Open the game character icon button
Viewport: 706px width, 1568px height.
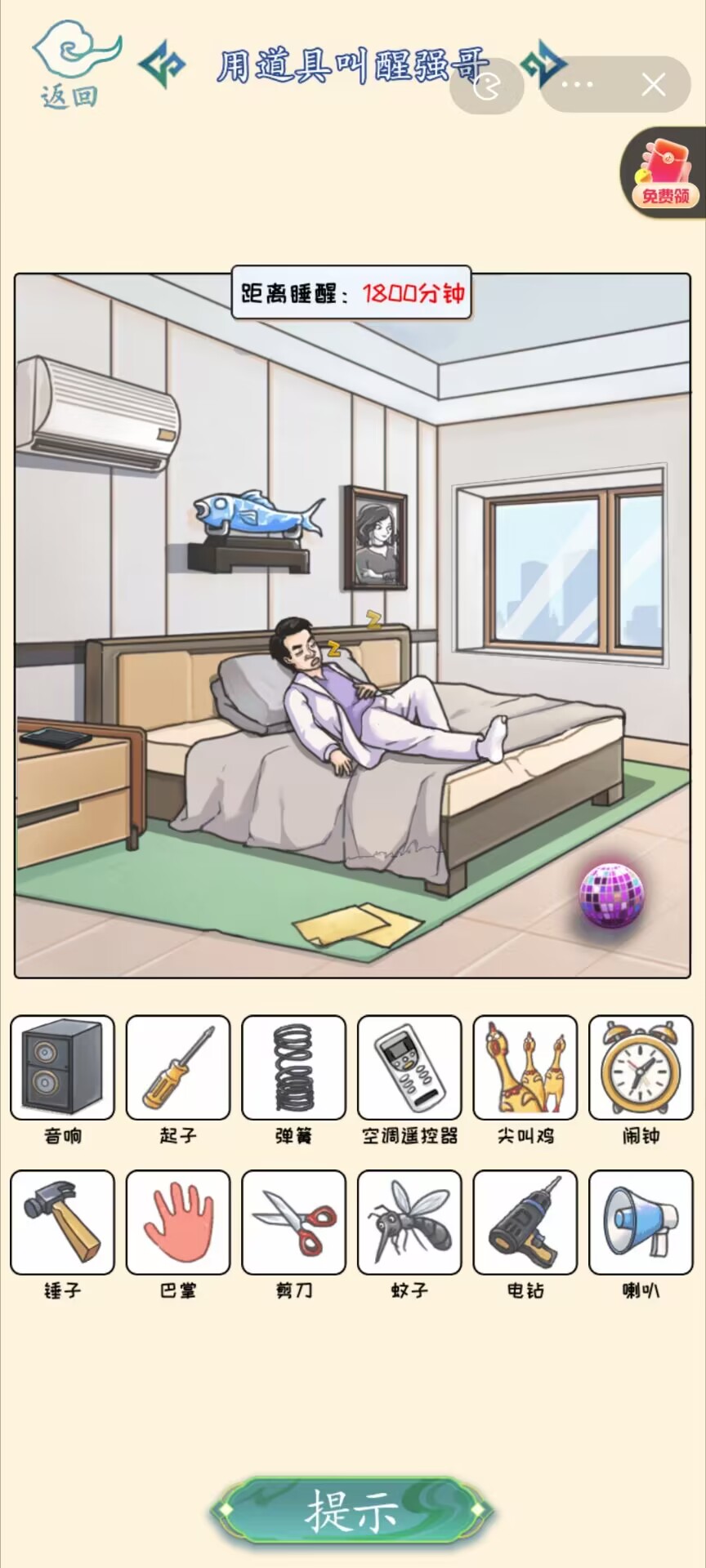pyautogui.click(x=487, y=84)
